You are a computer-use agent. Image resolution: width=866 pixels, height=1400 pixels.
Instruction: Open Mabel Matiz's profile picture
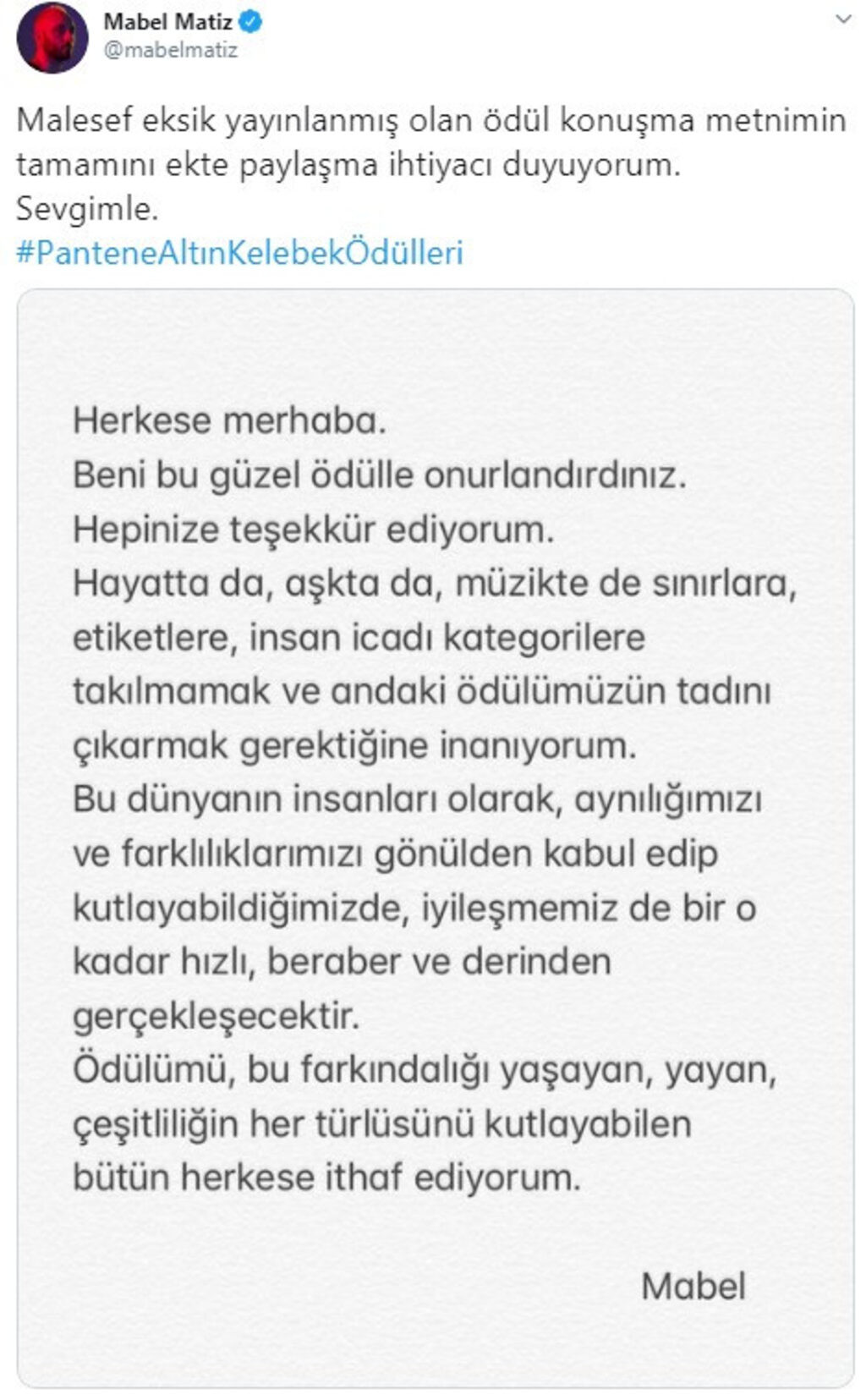[52, 38]
